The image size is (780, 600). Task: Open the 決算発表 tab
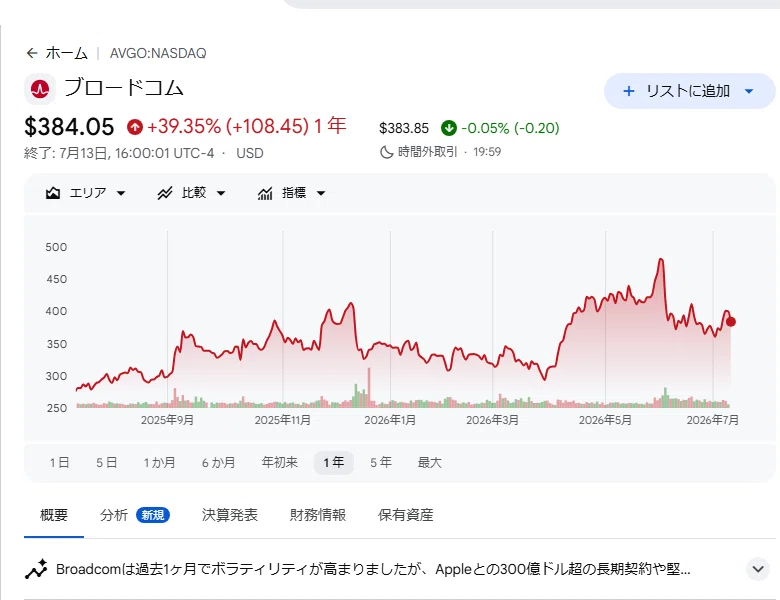[x=230, y=515]
